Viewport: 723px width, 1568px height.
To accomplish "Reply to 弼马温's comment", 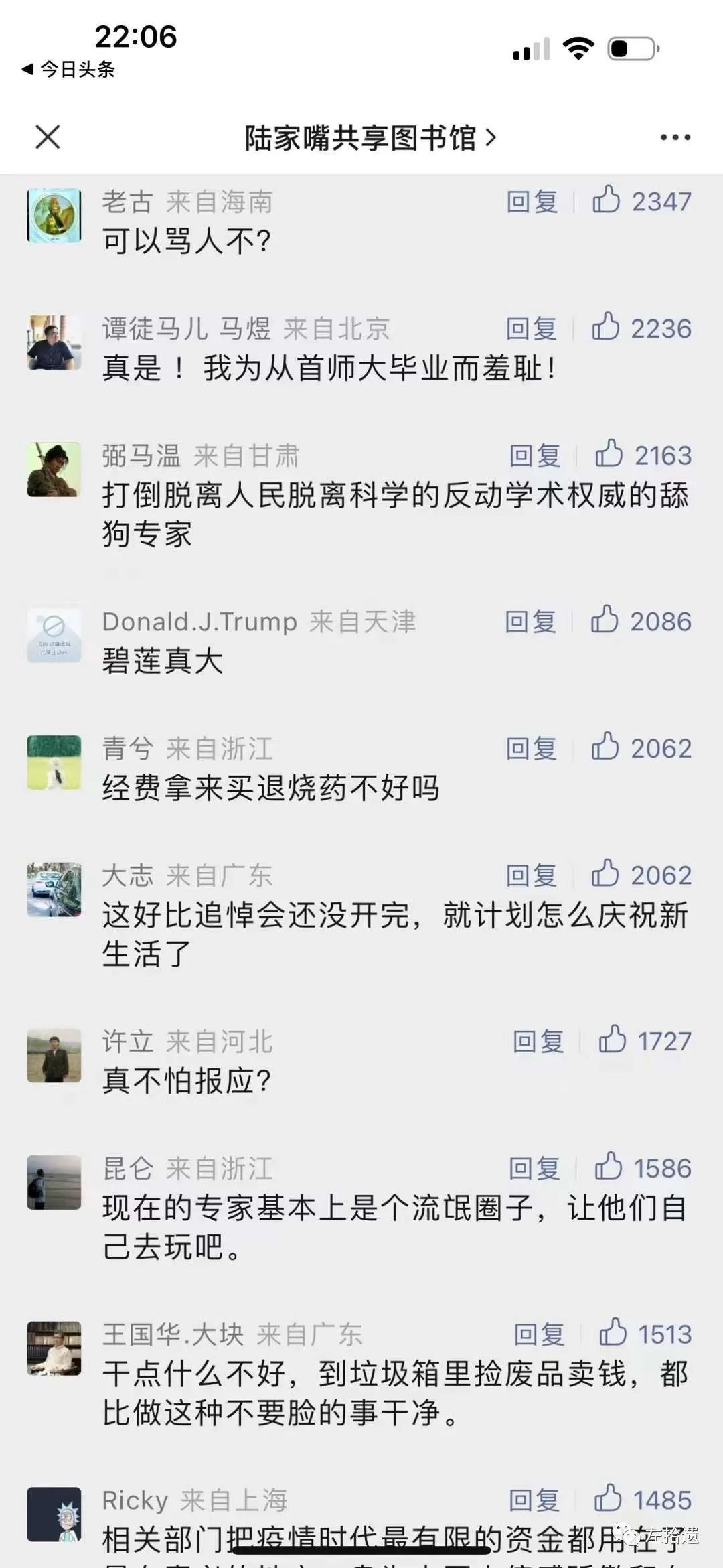I will [x=535, y=455].
